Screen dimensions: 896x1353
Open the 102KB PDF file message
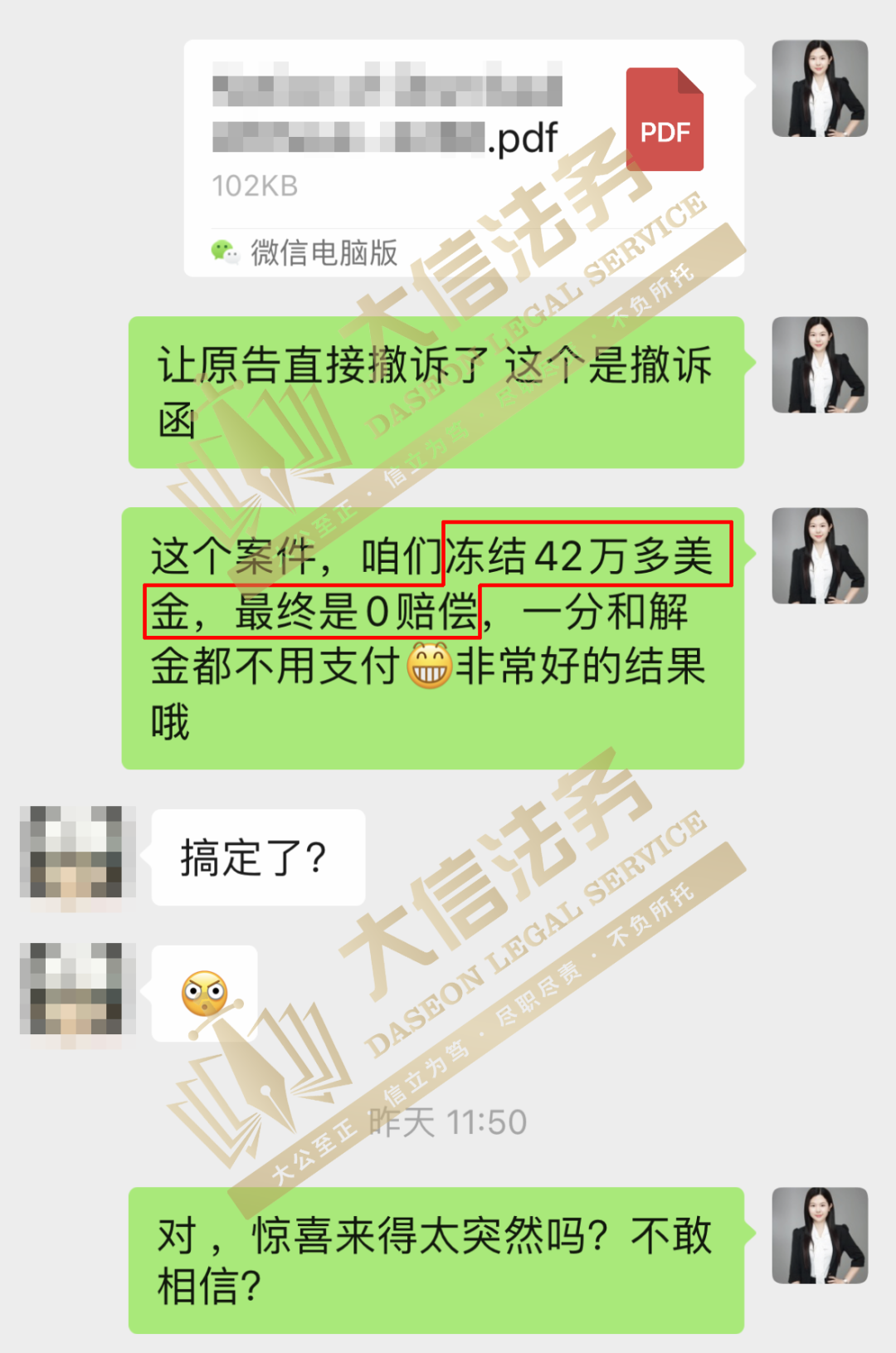click(463, 158)
